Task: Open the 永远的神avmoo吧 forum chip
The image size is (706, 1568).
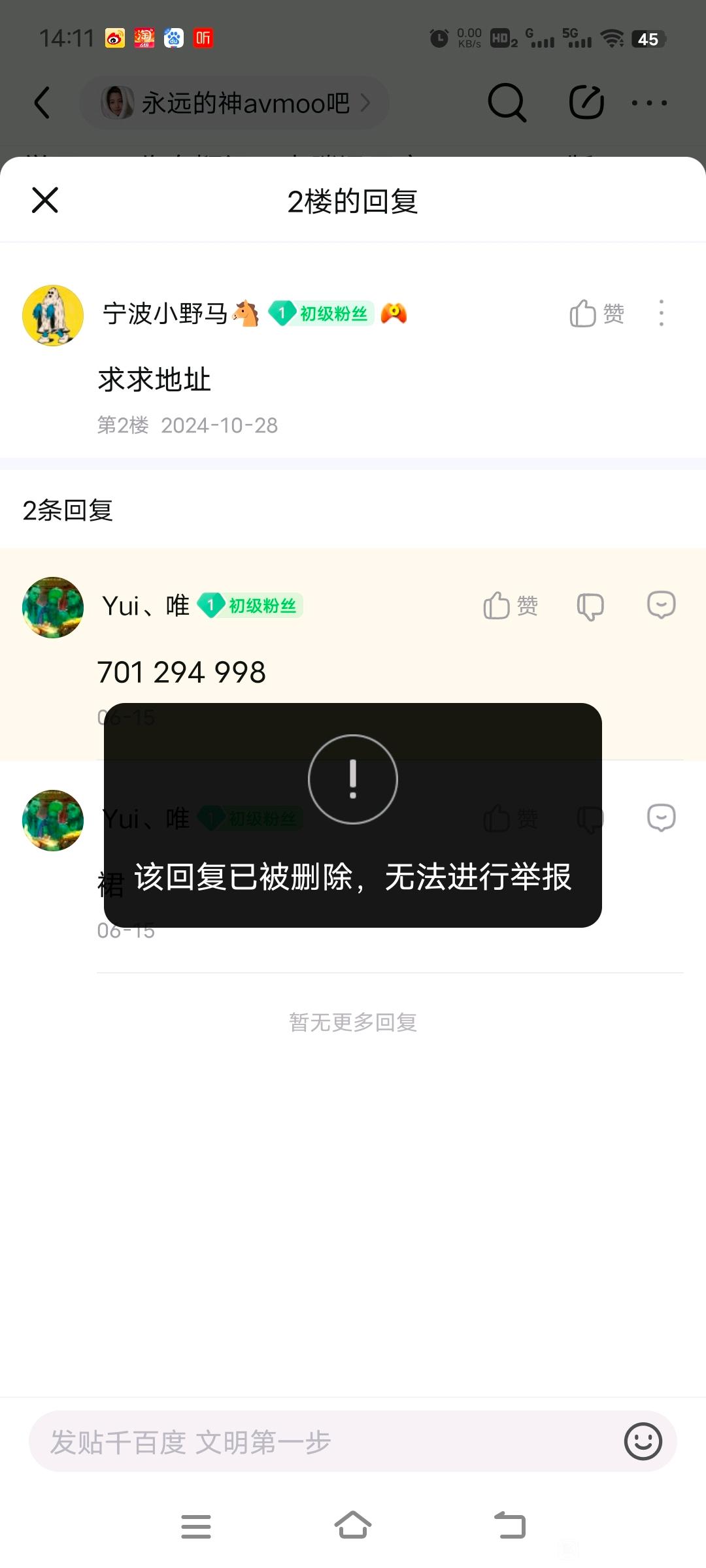Action: click(235, 103)
